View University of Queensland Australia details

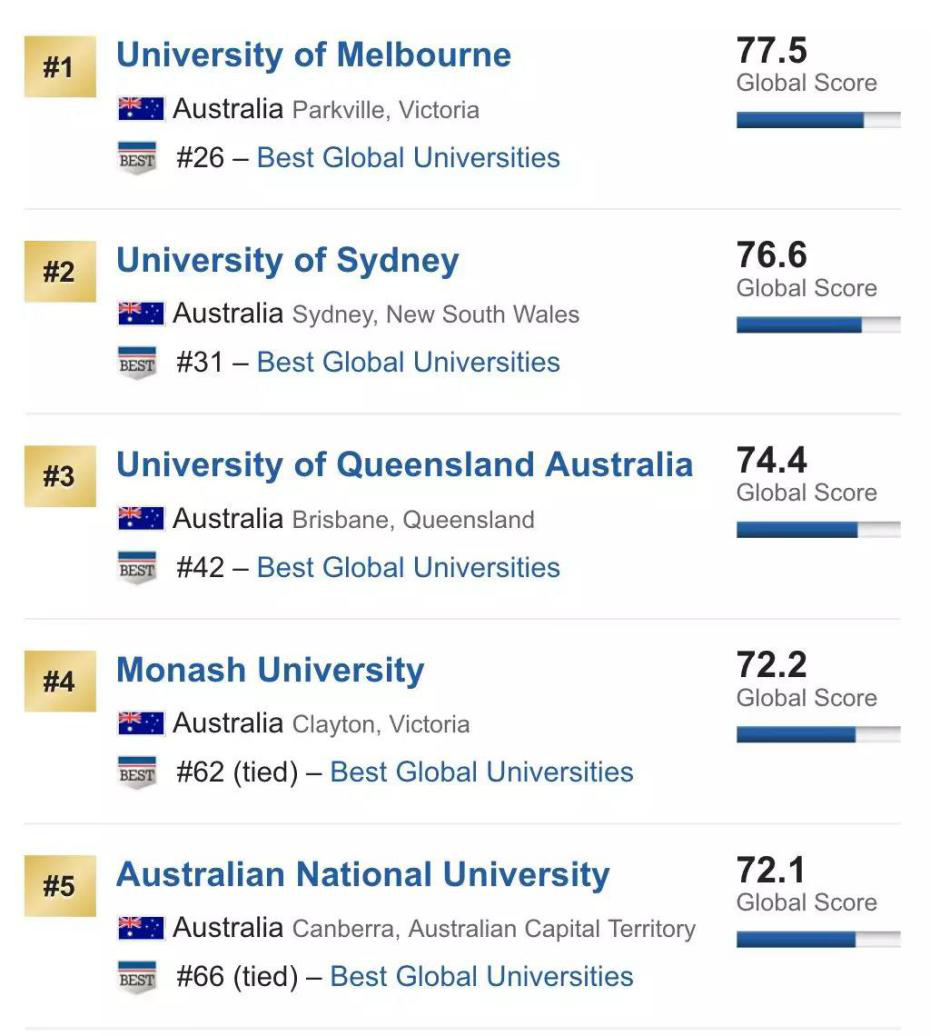pos(404,465)
